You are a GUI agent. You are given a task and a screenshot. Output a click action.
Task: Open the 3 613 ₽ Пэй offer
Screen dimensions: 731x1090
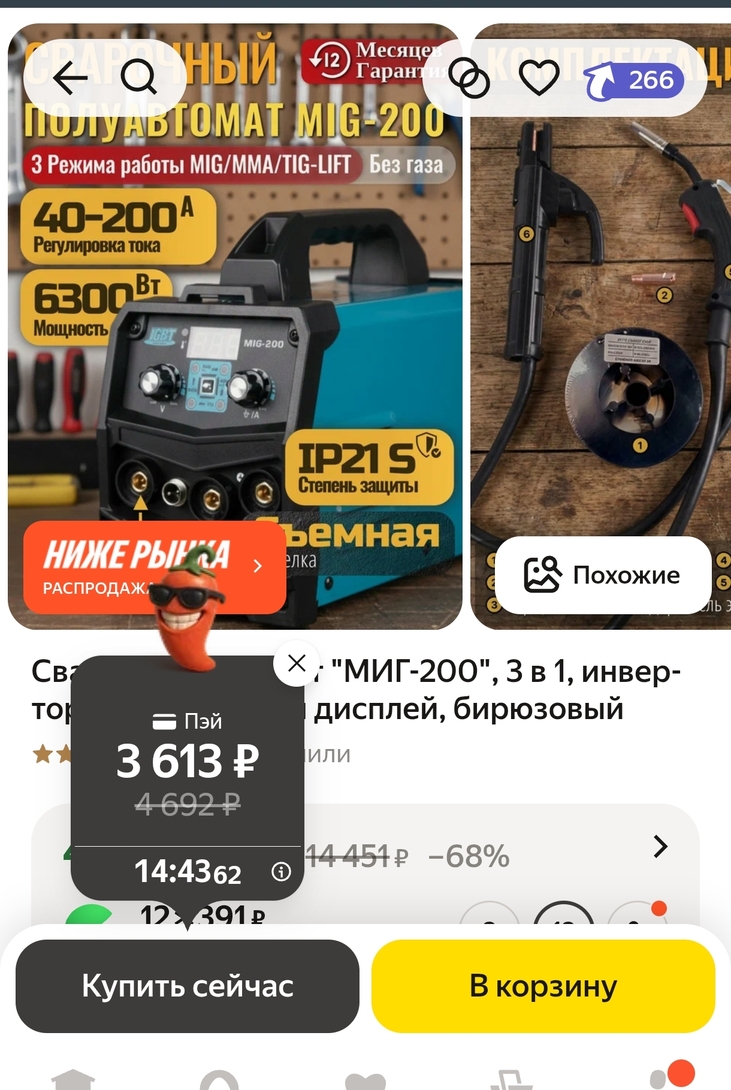pyautogui.click(x=186, y=763)
